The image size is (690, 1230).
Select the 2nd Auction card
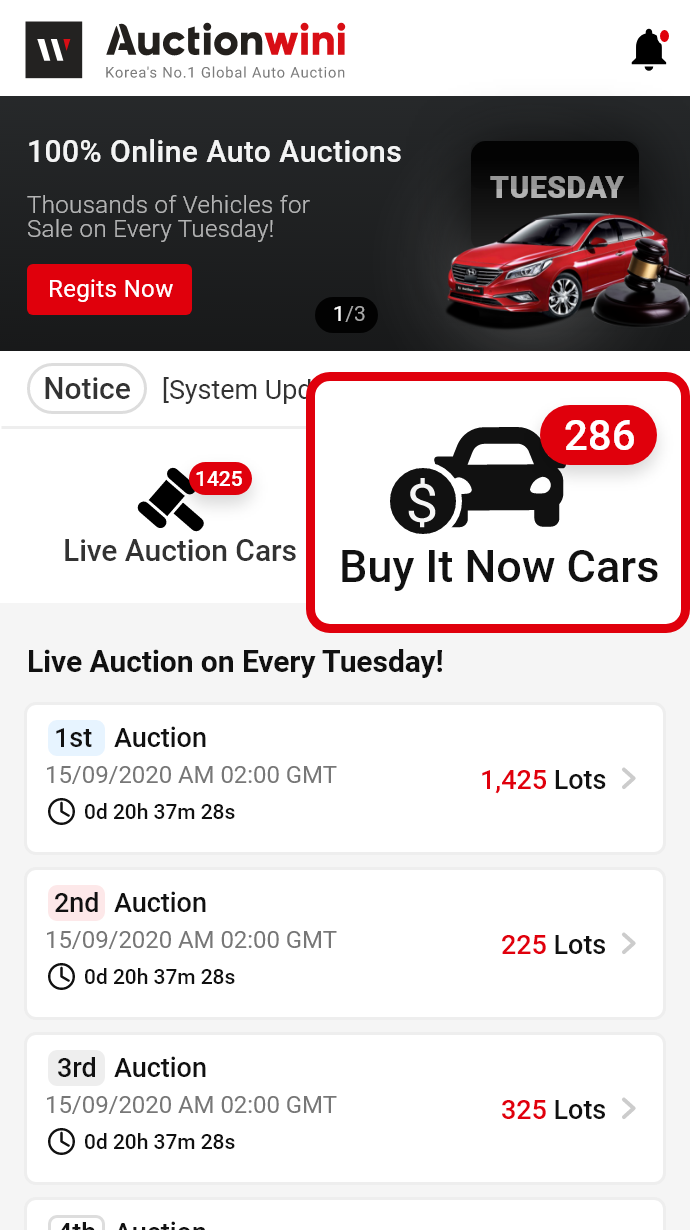[x=345, y=944]
